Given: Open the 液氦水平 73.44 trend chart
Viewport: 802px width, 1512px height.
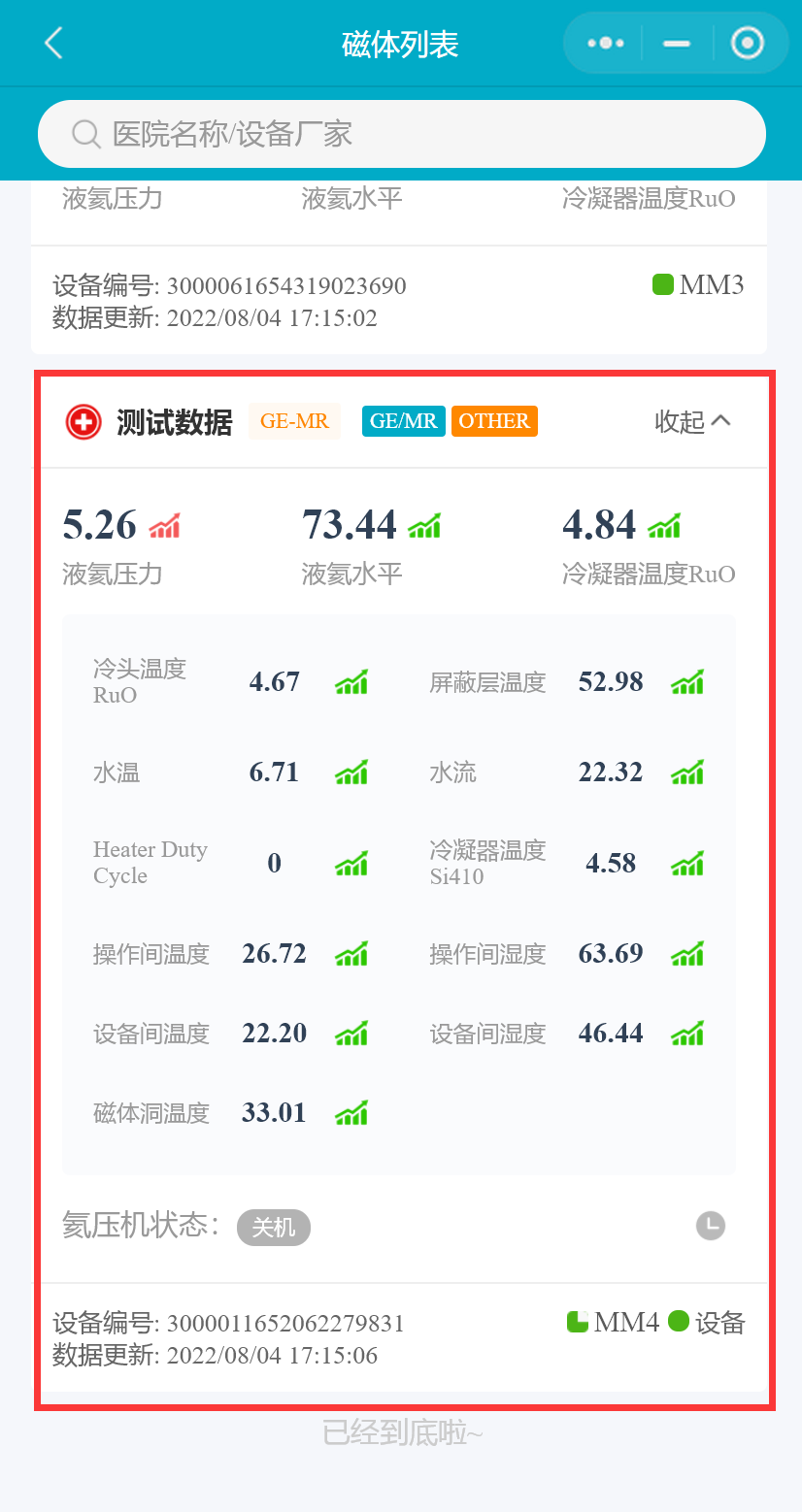Looking at the screenshot, I should coord(425,526).
